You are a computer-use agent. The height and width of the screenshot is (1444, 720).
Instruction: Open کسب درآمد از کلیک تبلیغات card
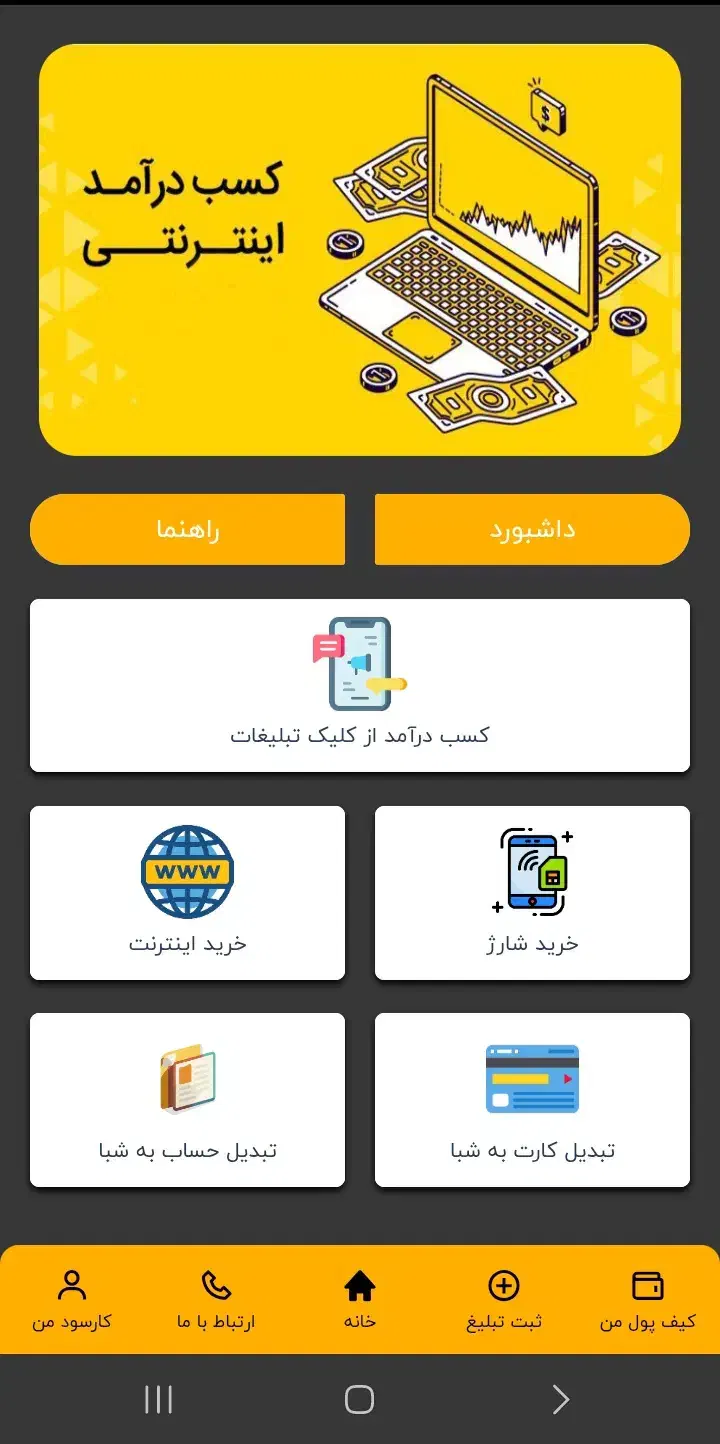(x=360, y=685)
